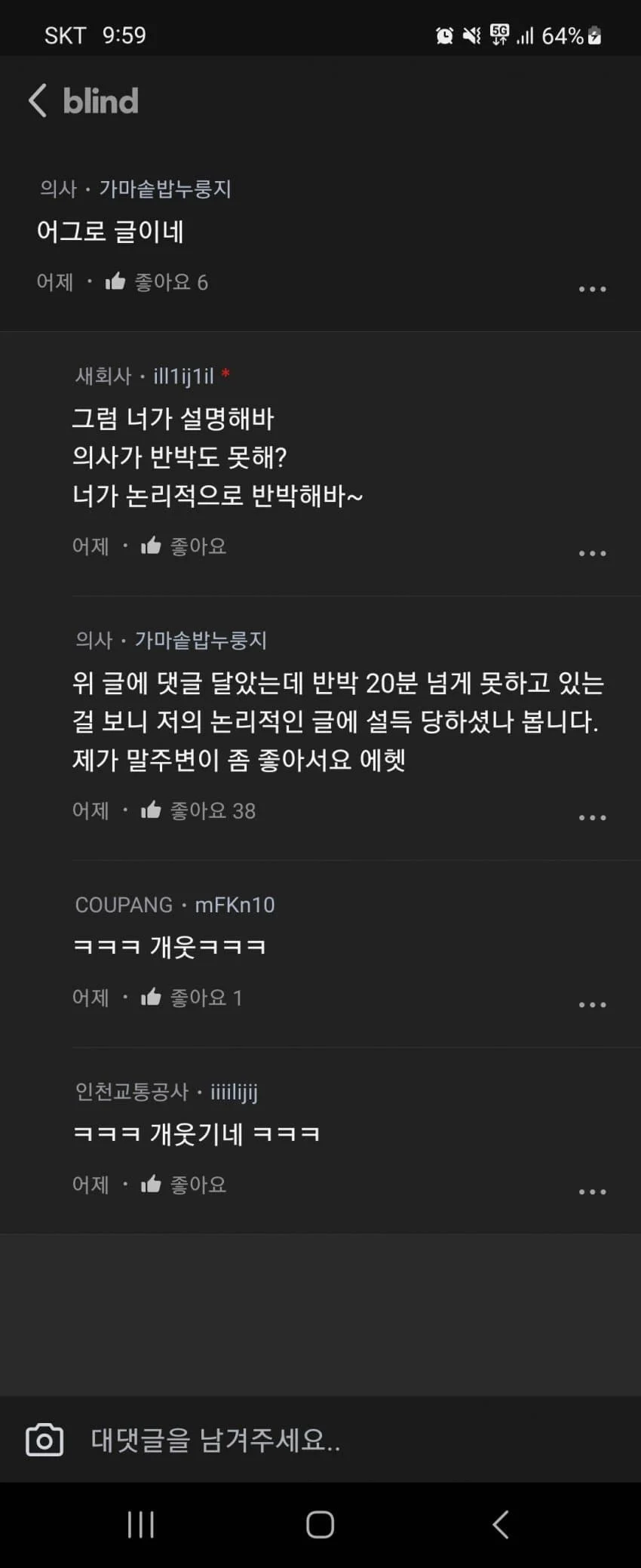Like the reply with 38 likes
This screenshot has height=1568, width=641.
152,810
